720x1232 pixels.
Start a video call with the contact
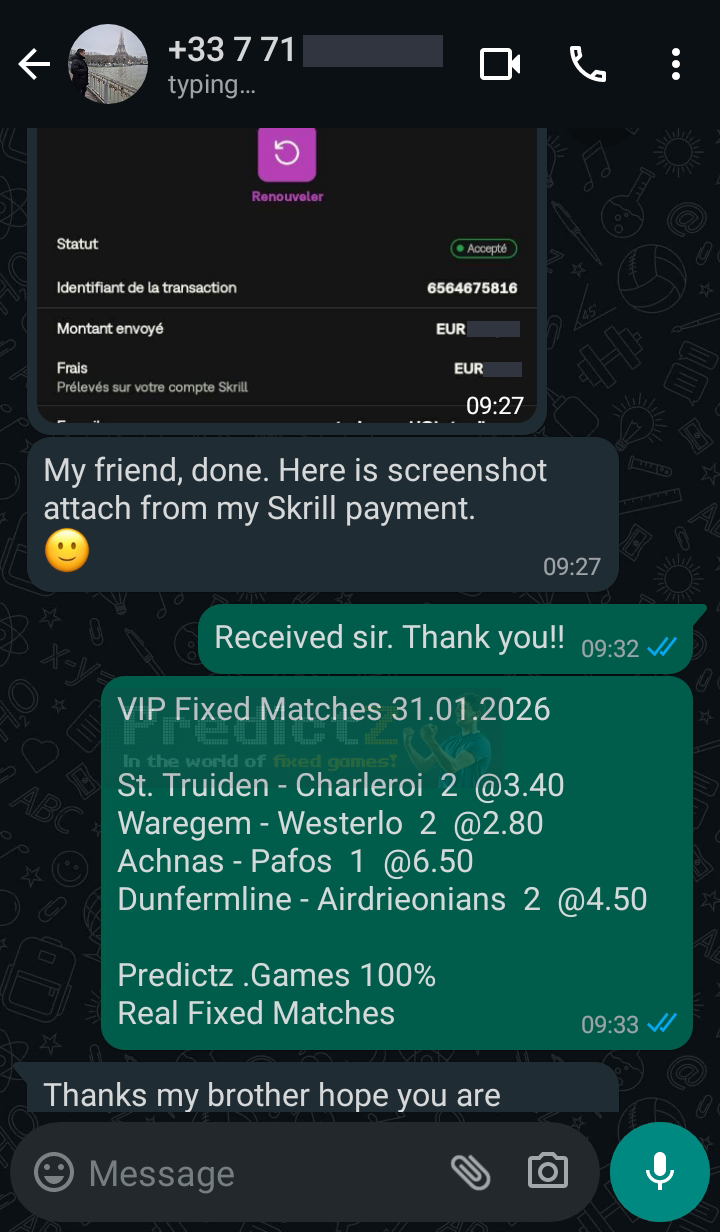coord(499,63)
